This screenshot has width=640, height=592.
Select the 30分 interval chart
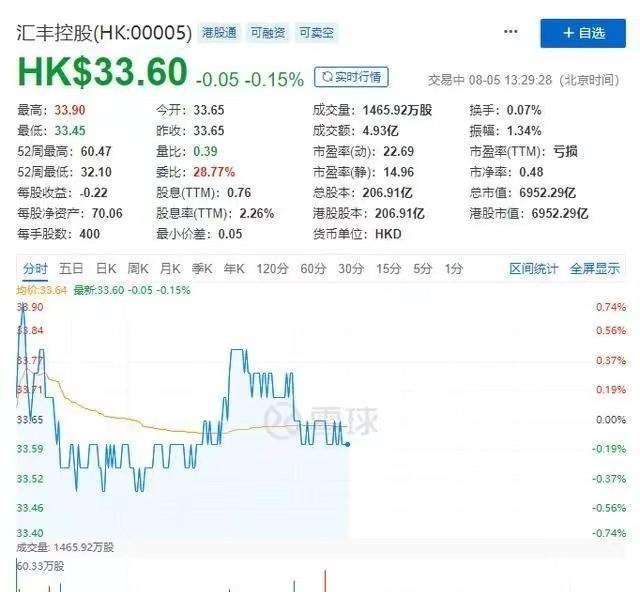[351, 268]
